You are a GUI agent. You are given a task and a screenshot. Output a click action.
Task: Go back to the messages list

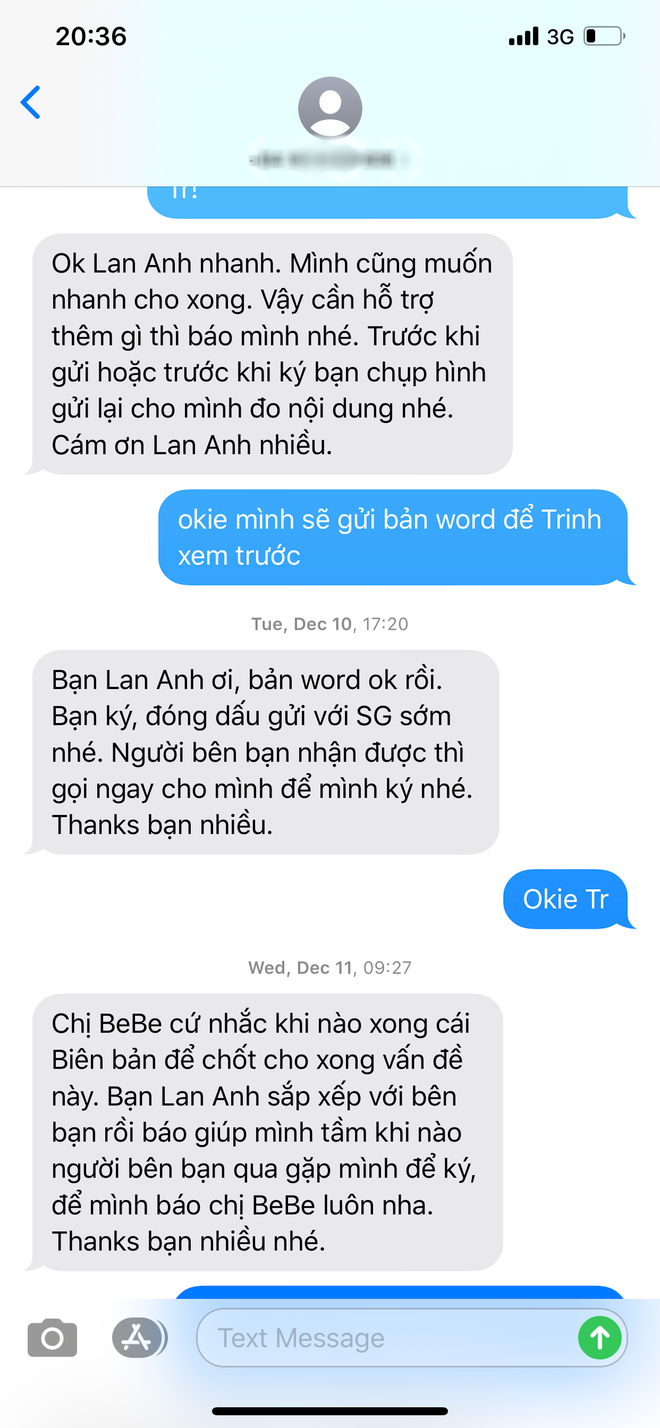31,102
